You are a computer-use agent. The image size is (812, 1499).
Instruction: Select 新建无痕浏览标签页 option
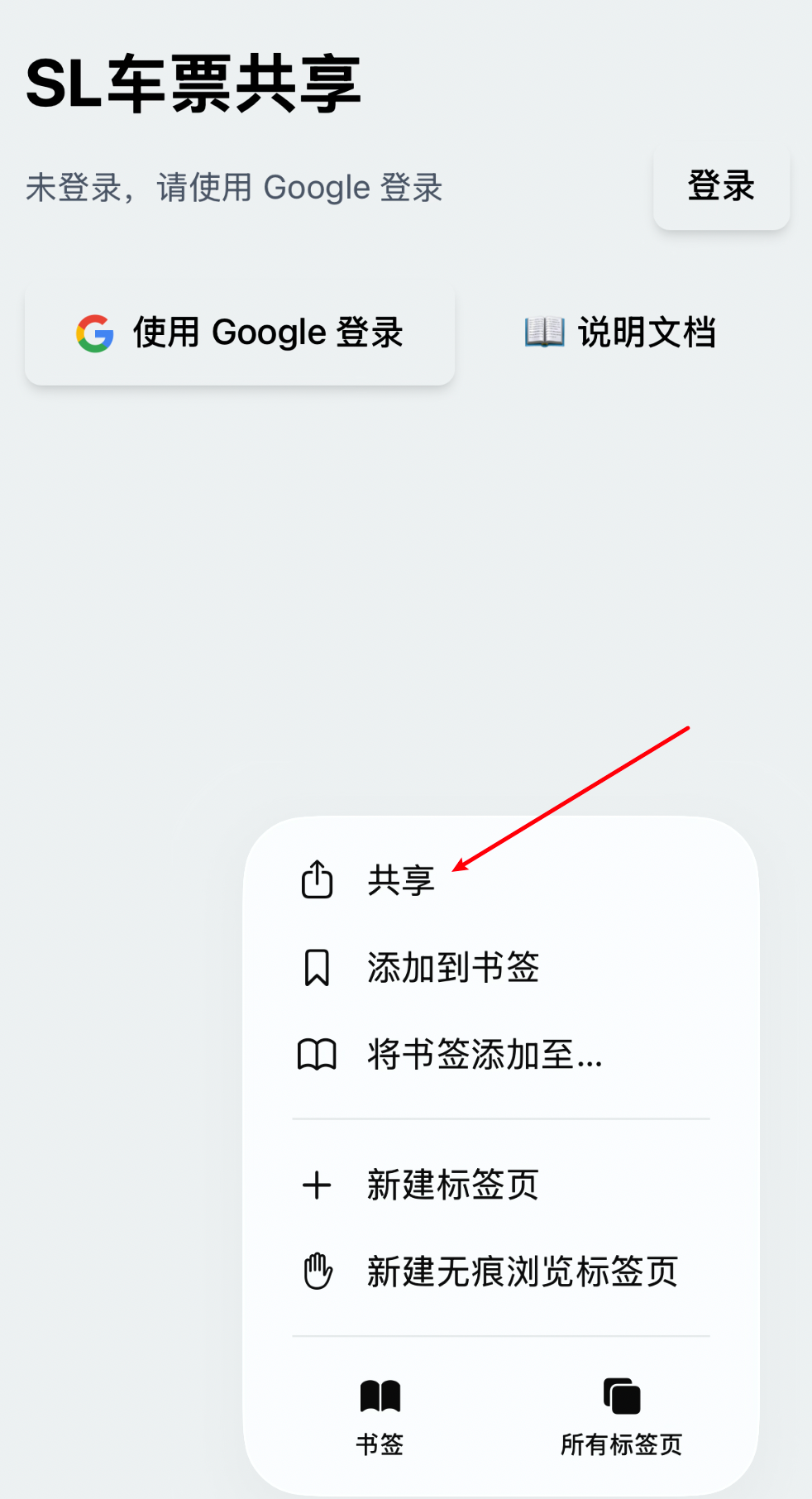[522, 1272]
